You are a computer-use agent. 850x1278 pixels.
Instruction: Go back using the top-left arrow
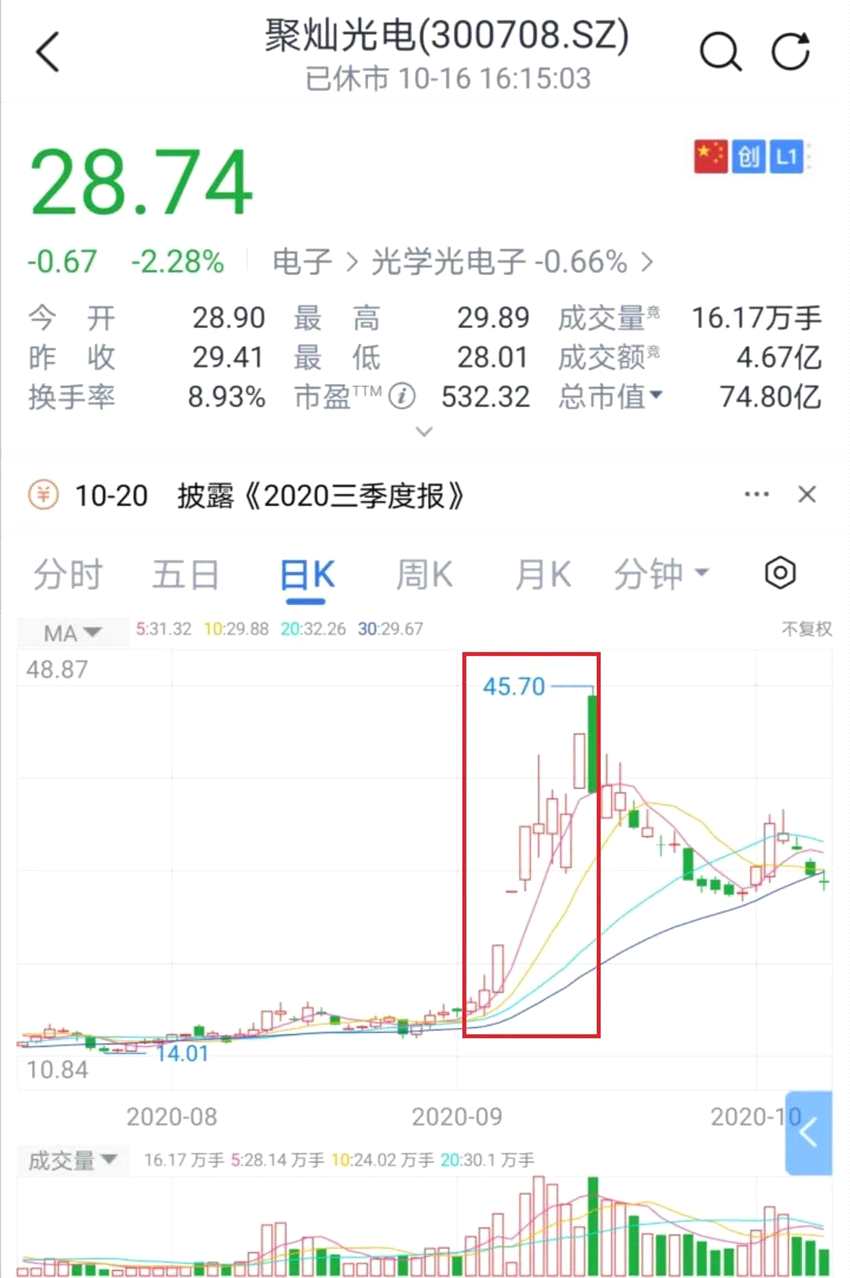48,52
